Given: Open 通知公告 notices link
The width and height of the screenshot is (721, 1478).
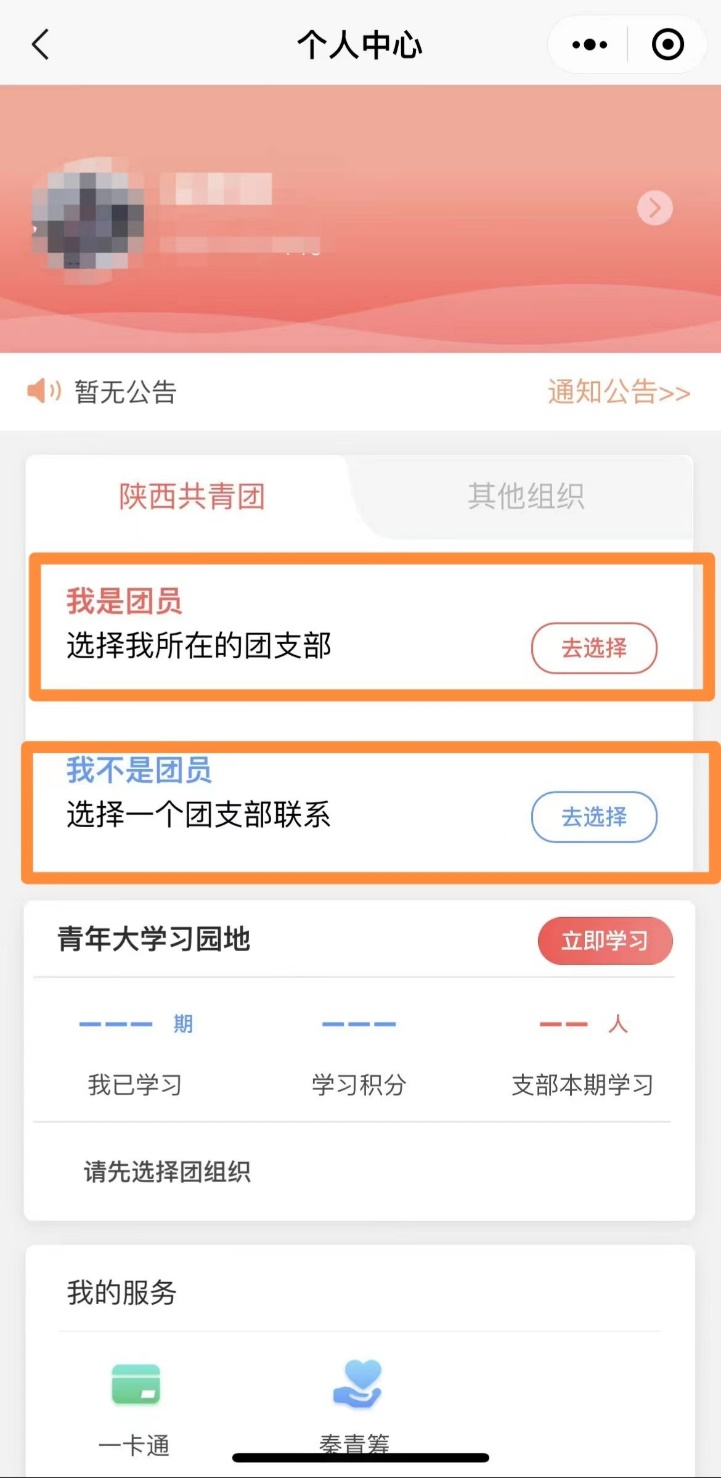Looking at the screenshot, I should click(x=618, y=392).
